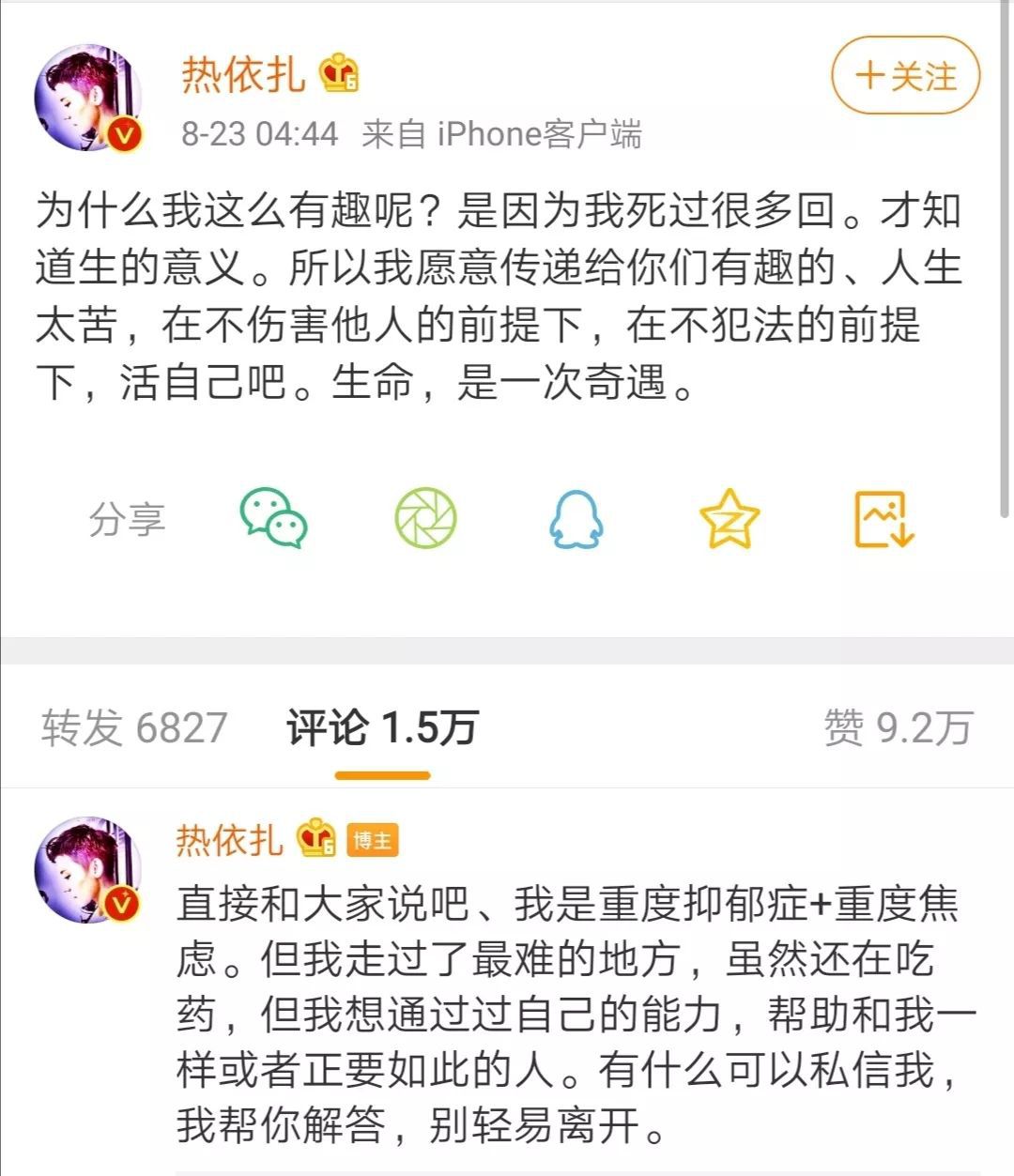The image size is (1014, 1176).
Task: Select the 评论 1.5万 tab
Action: [x=383, y=727]
